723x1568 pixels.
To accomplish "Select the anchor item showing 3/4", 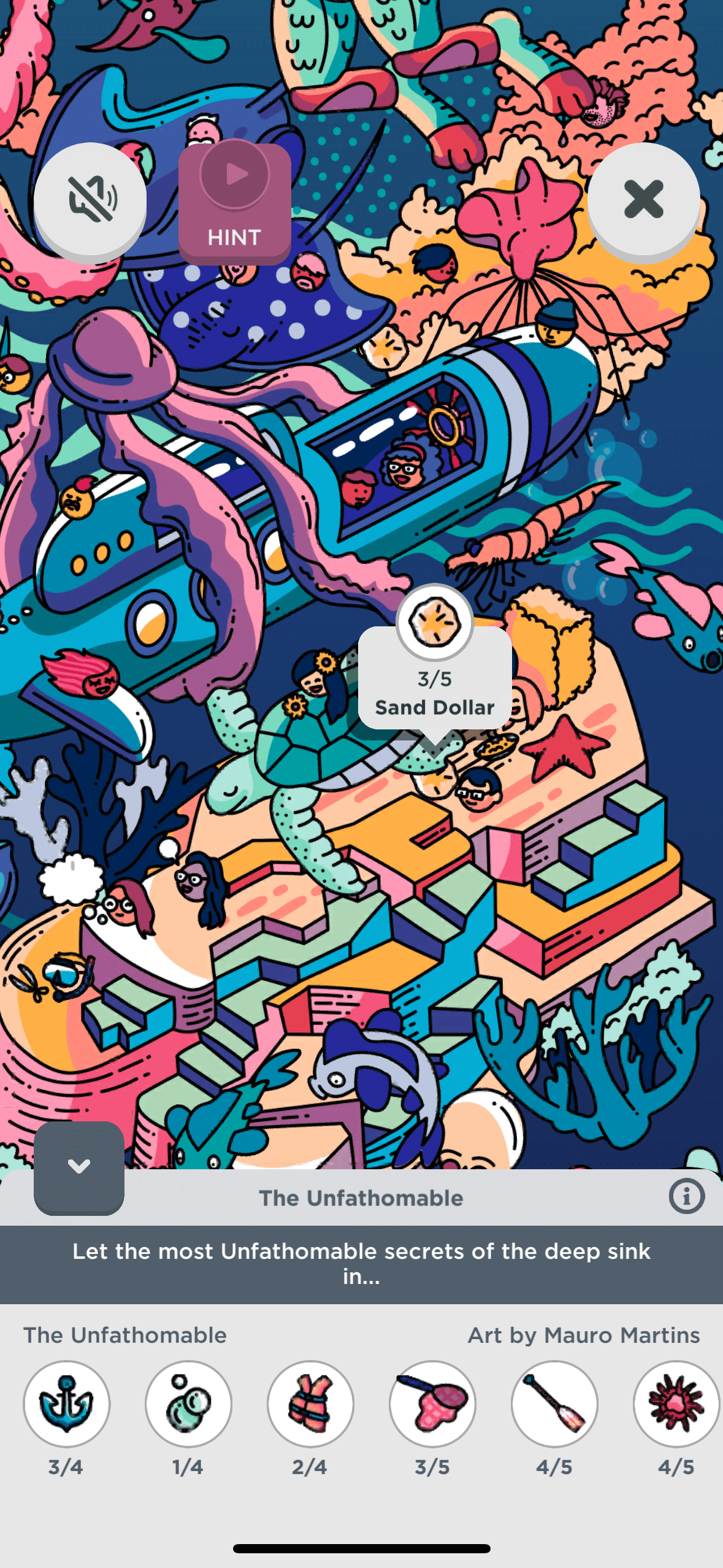I will pos(66,1404).
